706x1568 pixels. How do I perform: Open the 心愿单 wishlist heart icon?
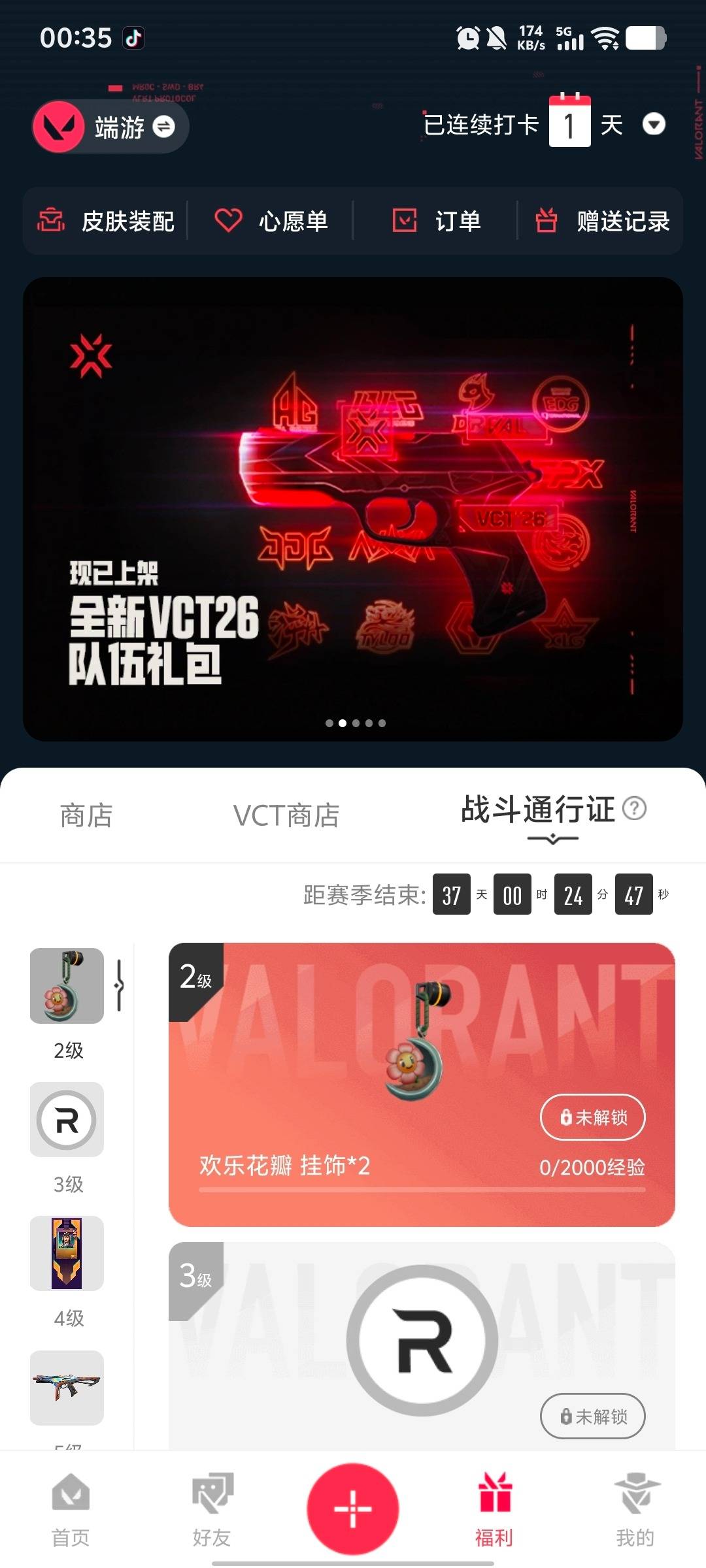[228, 221]
